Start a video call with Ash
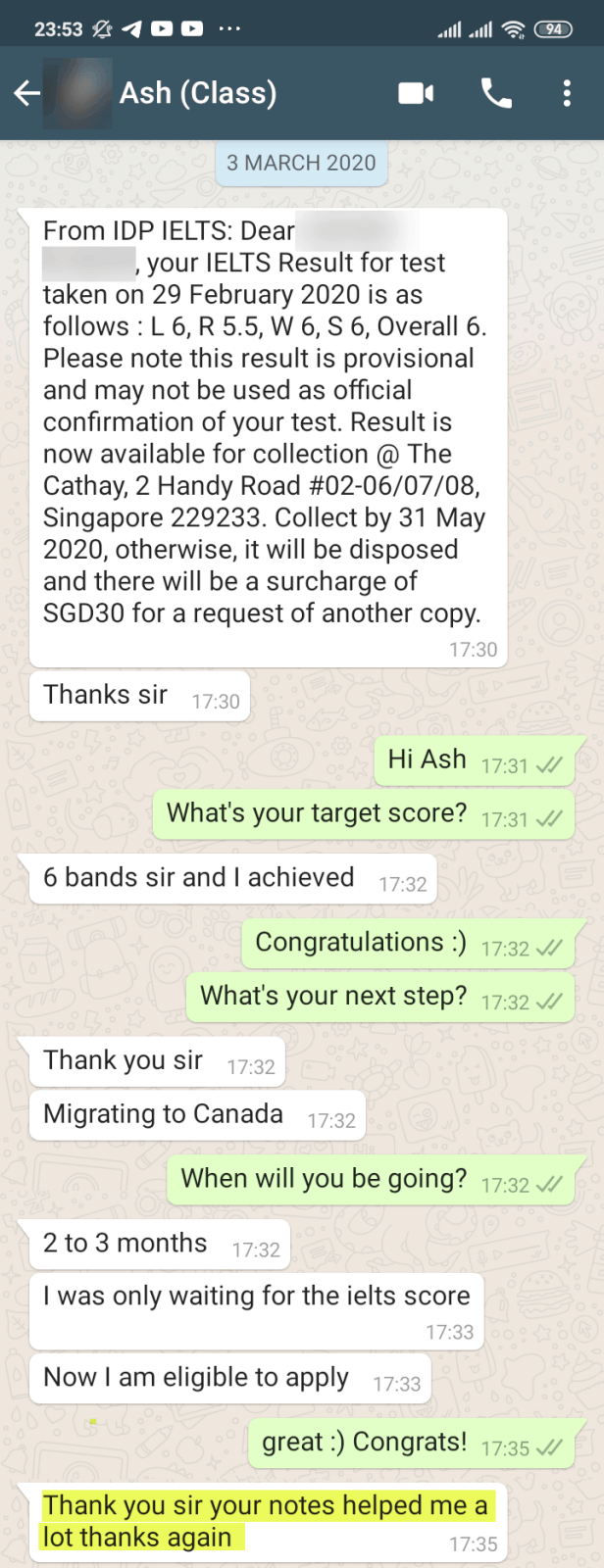Screen dimensions: 604x1568 [x=416, y=93]
